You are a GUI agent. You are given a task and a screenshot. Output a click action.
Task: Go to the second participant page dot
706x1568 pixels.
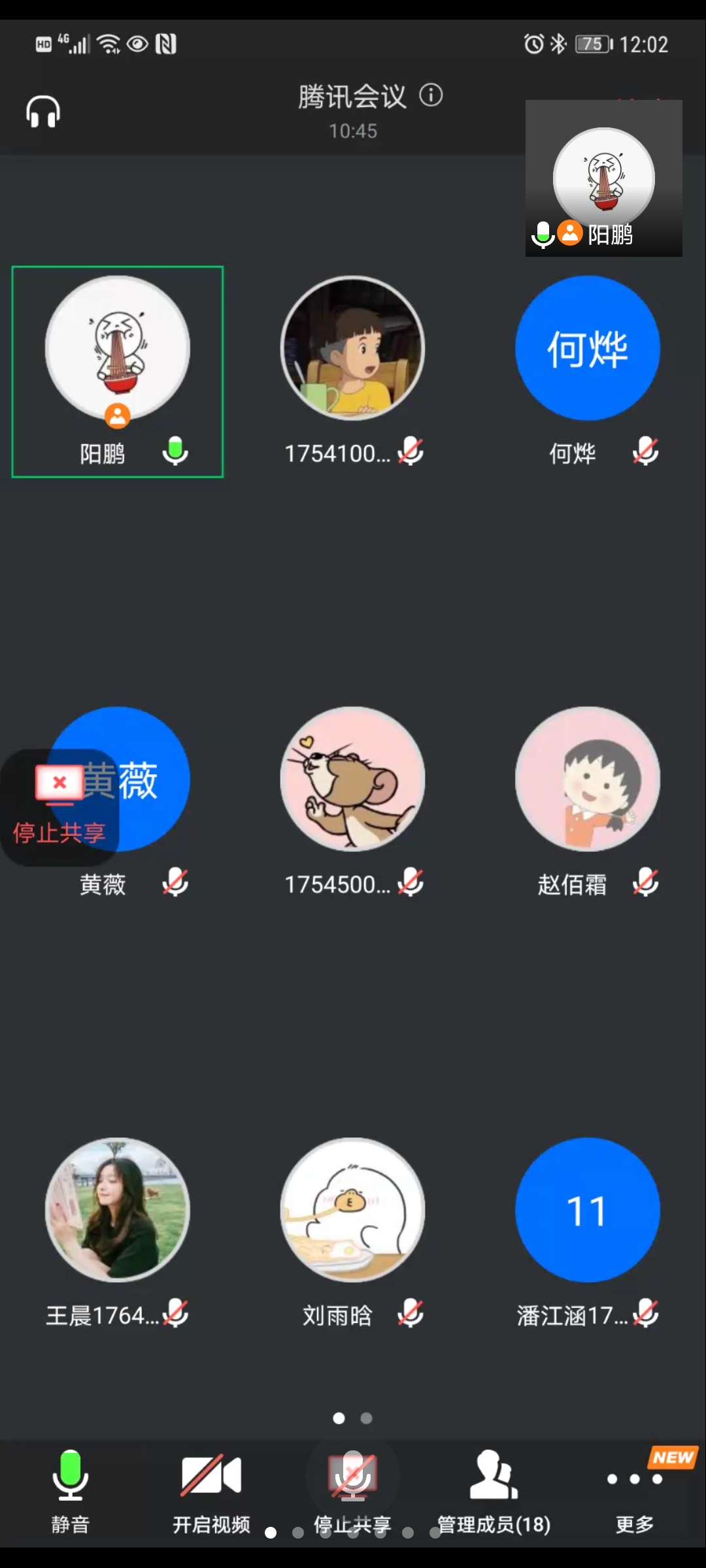367,1418
